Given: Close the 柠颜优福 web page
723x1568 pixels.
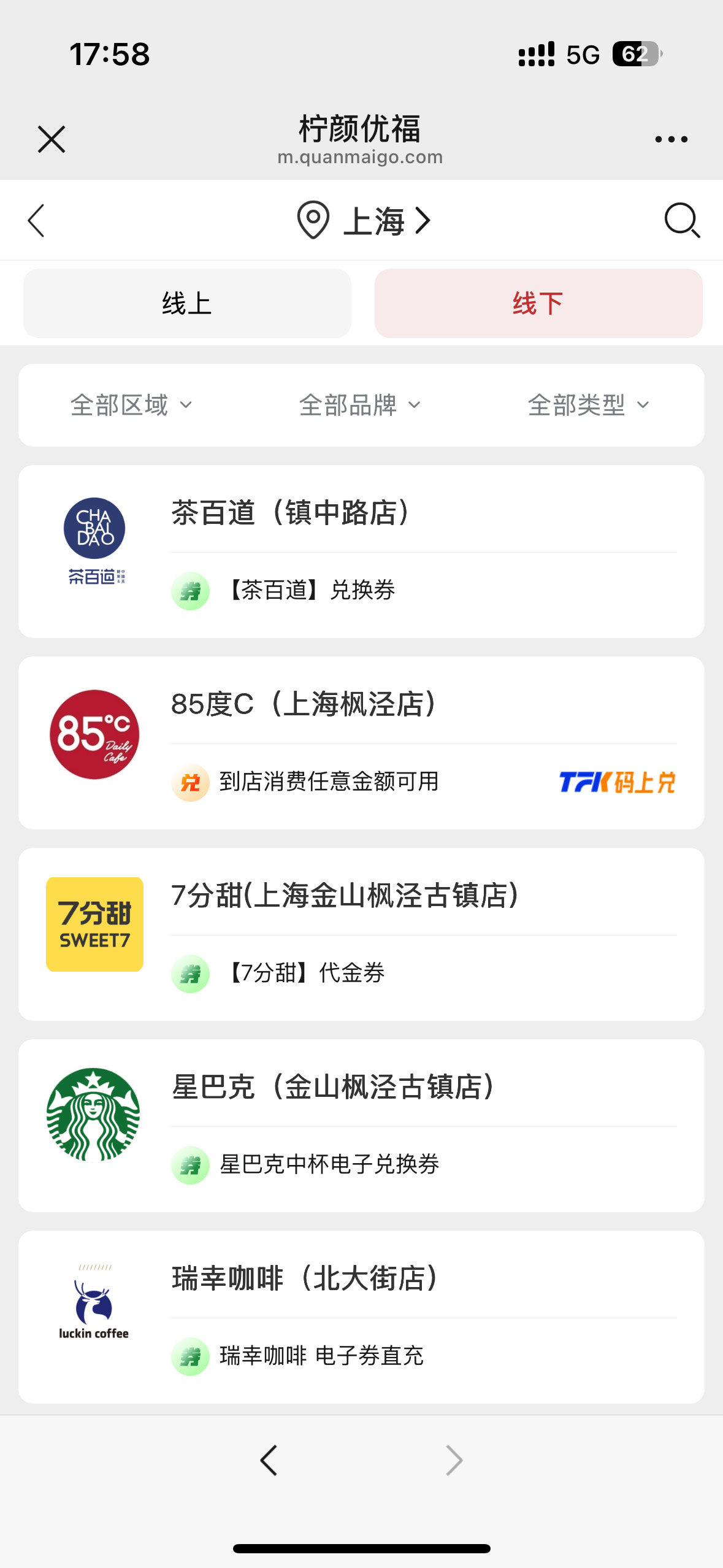Looking at the screenshot, I should tap(52, 139).
